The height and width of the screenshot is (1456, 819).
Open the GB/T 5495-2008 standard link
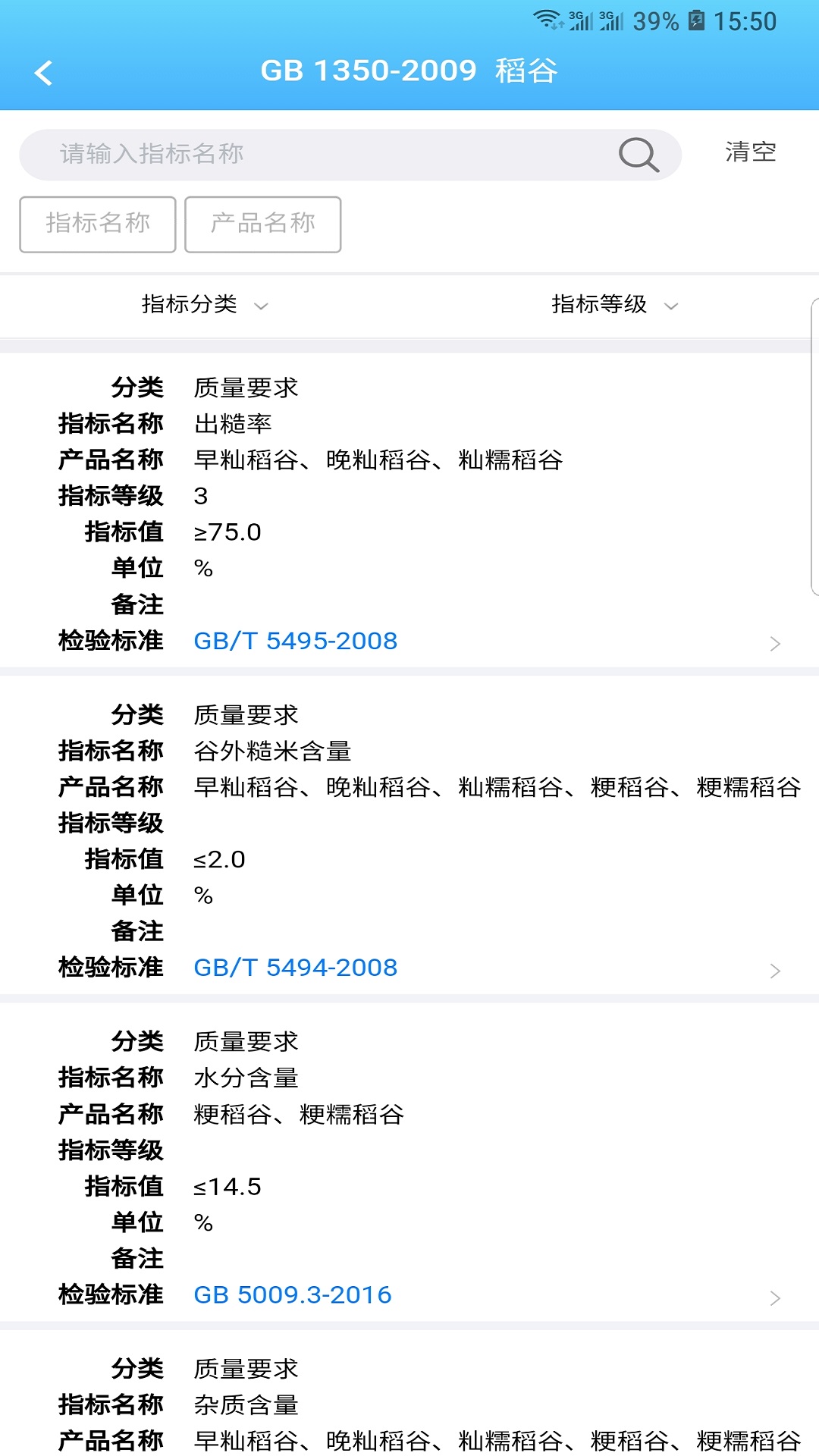[296, 641]
